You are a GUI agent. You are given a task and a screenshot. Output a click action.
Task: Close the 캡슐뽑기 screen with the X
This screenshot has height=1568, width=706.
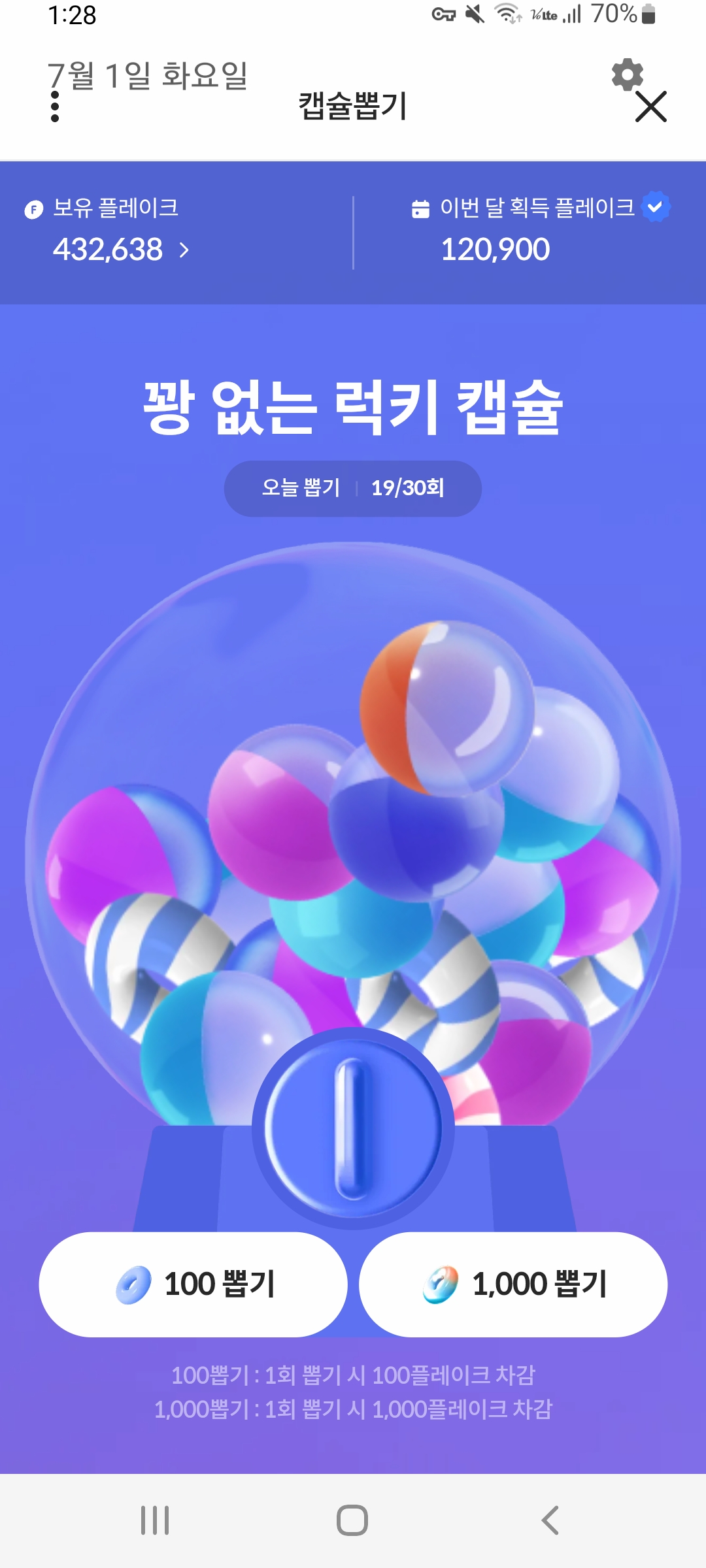[651, 106]
